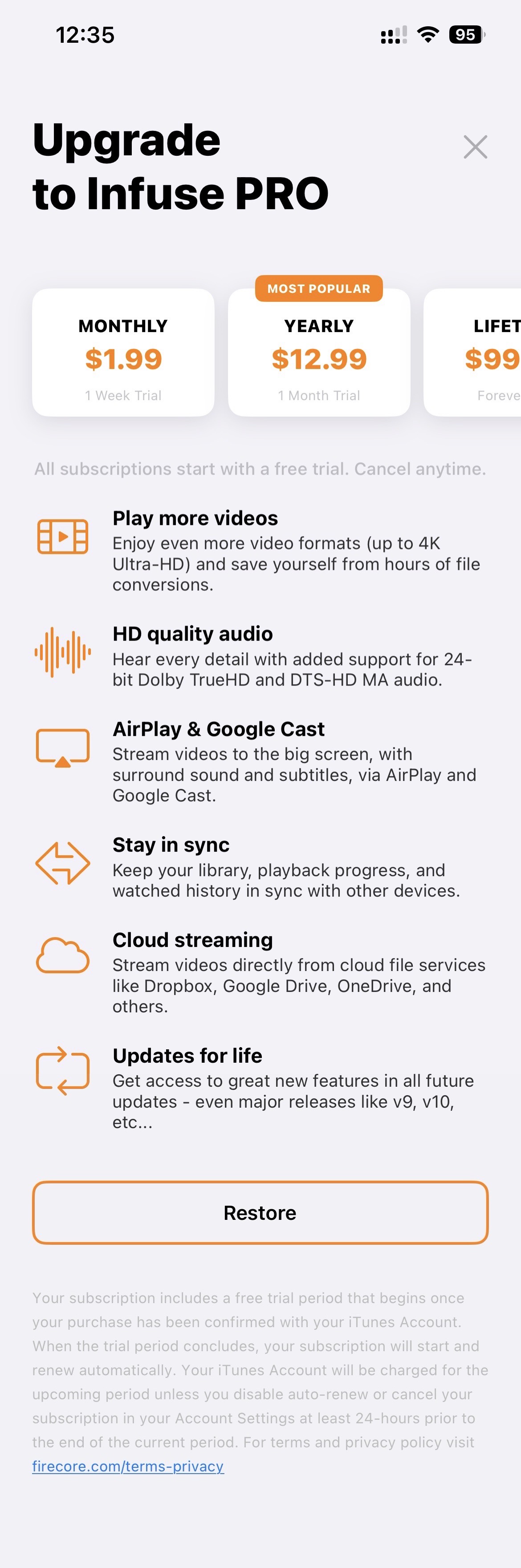Open the firecore.com/terms-privacy link
Screen dimensions: 521x1568
click(x=128, y=1466)
